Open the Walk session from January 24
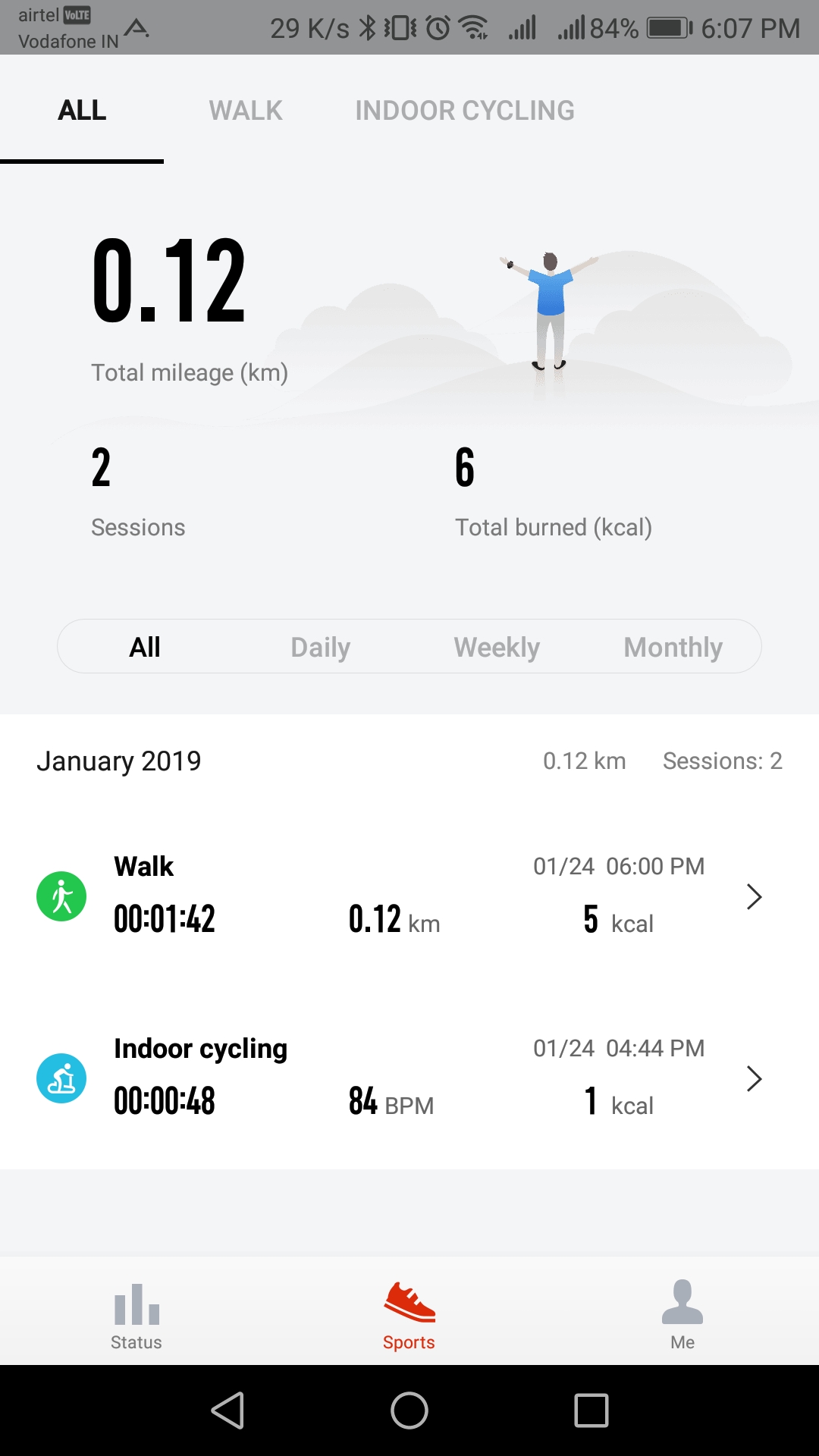 tap(379, 895)
